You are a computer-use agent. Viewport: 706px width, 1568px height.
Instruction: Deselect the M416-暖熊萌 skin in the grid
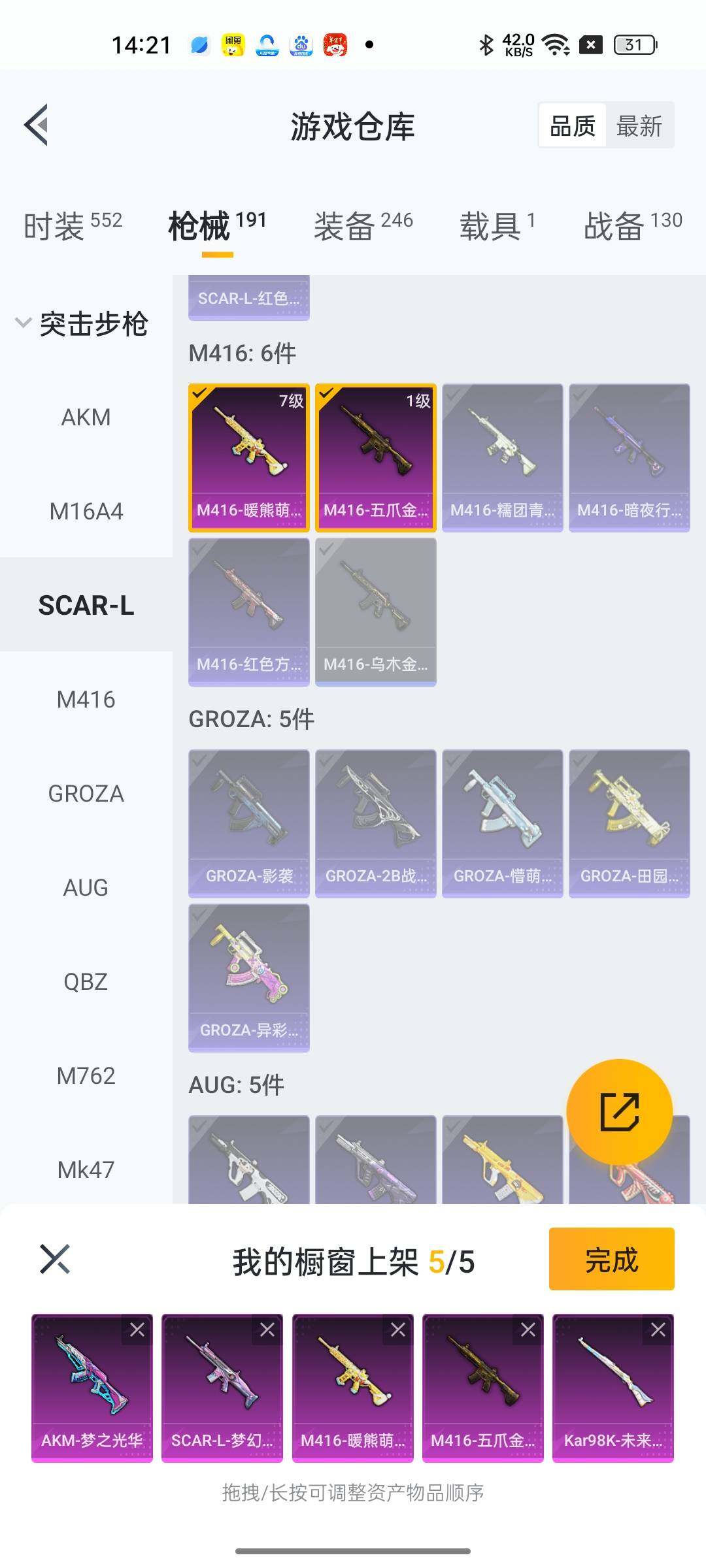(248, 457)
